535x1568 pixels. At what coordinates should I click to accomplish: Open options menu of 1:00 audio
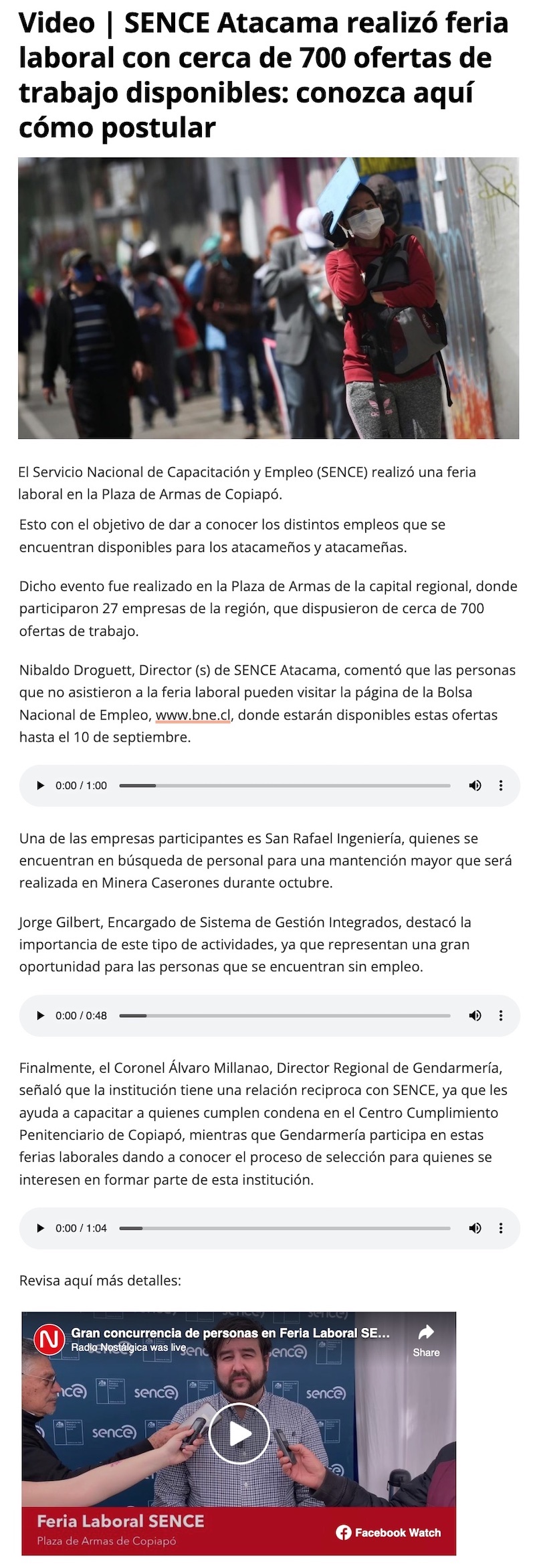[501, 786]
